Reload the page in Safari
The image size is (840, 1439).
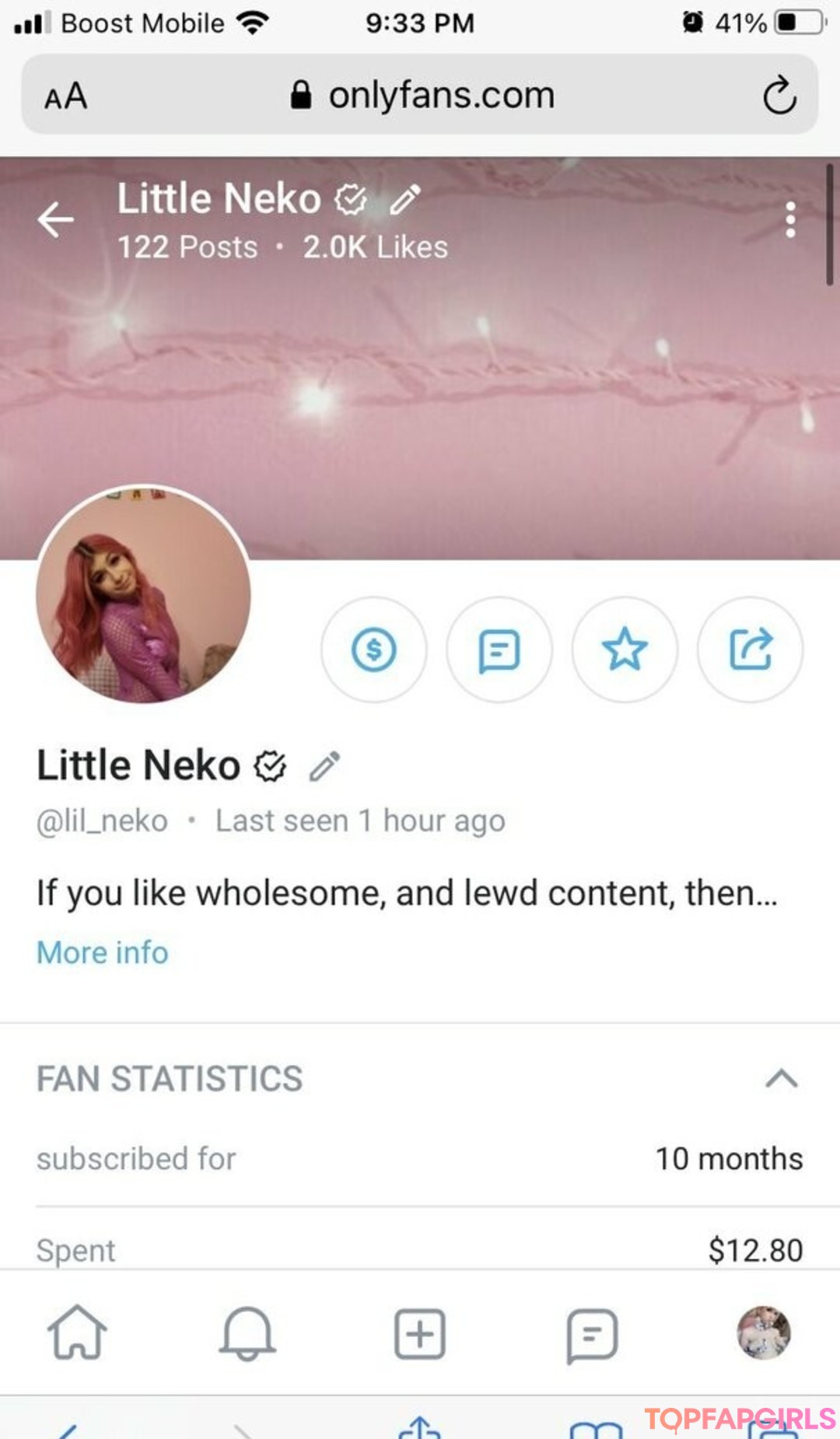(779, 96)
